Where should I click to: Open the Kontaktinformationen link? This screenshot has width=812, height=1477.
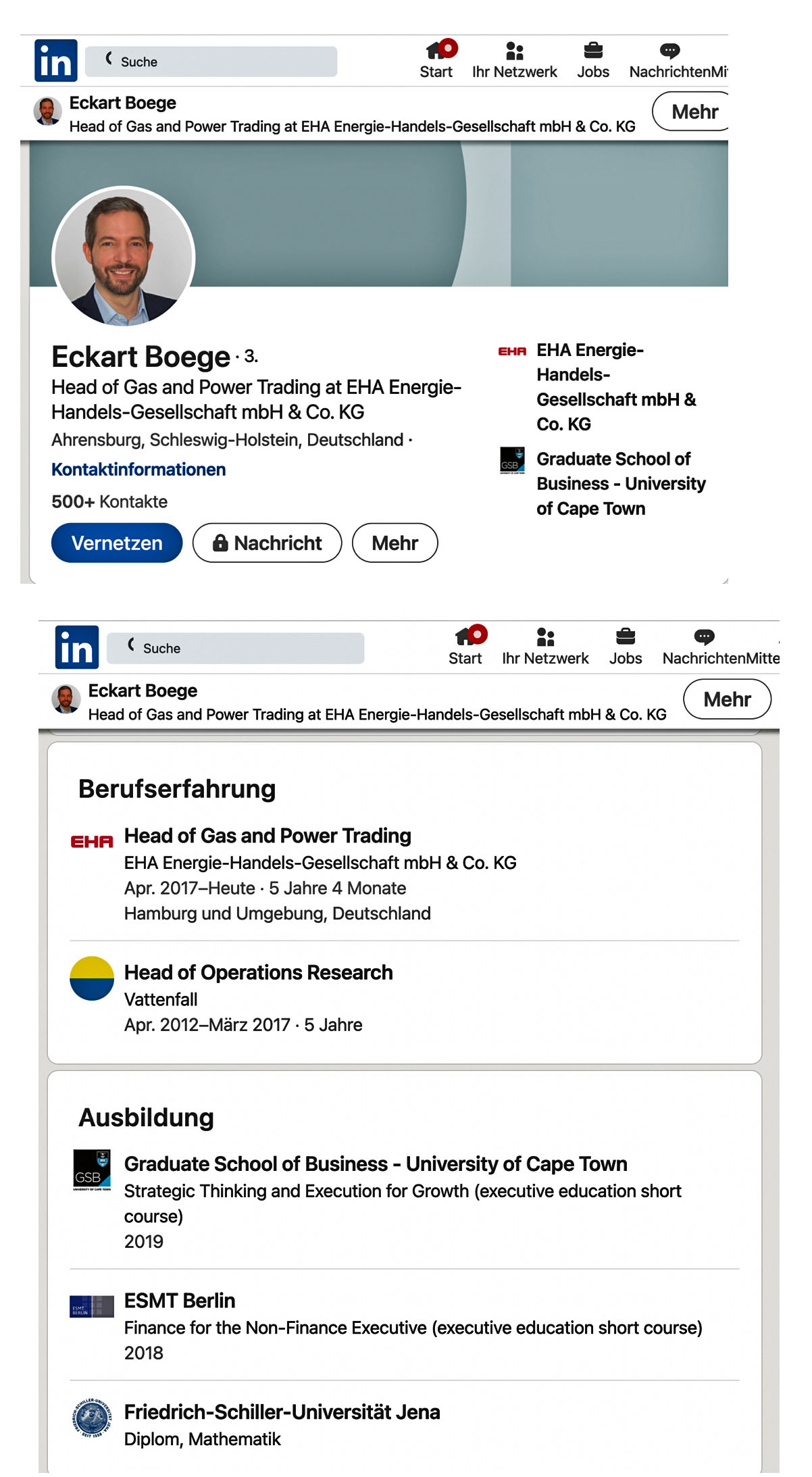tap(138, 469)
